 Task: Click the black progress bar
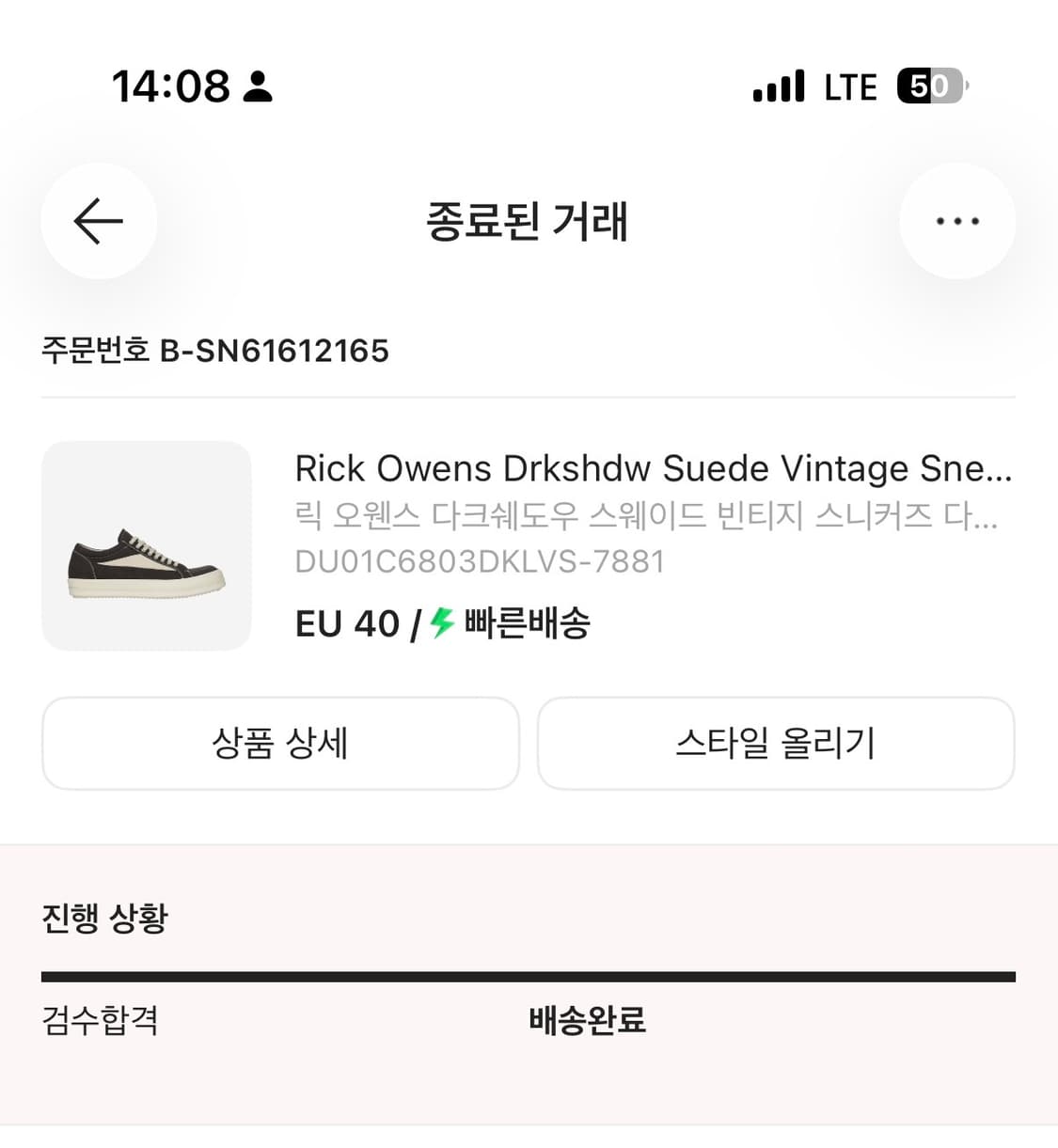pos(529,975)
